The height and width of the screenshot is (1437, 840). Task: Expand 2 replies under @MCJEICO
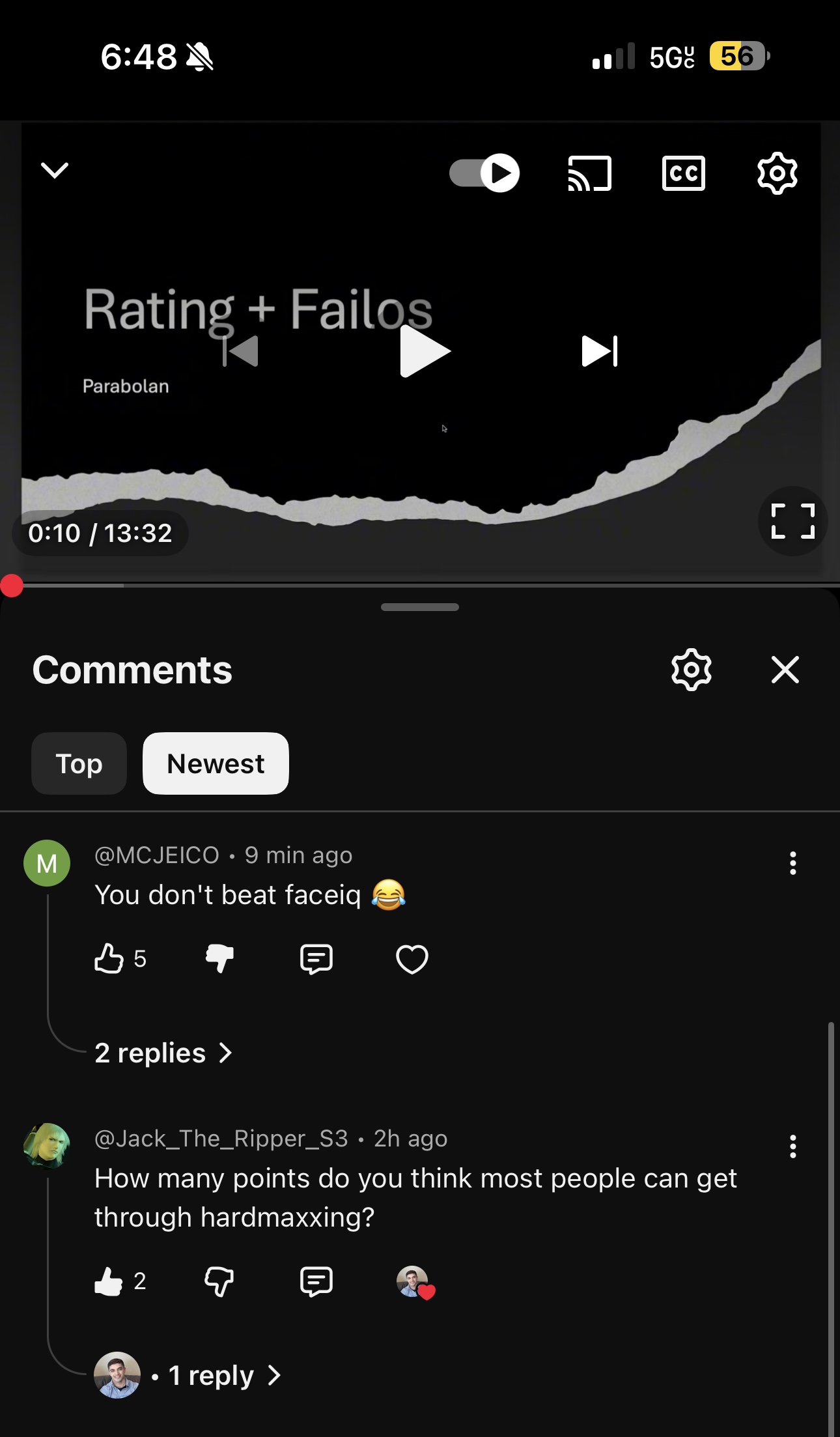point(163,1053)
